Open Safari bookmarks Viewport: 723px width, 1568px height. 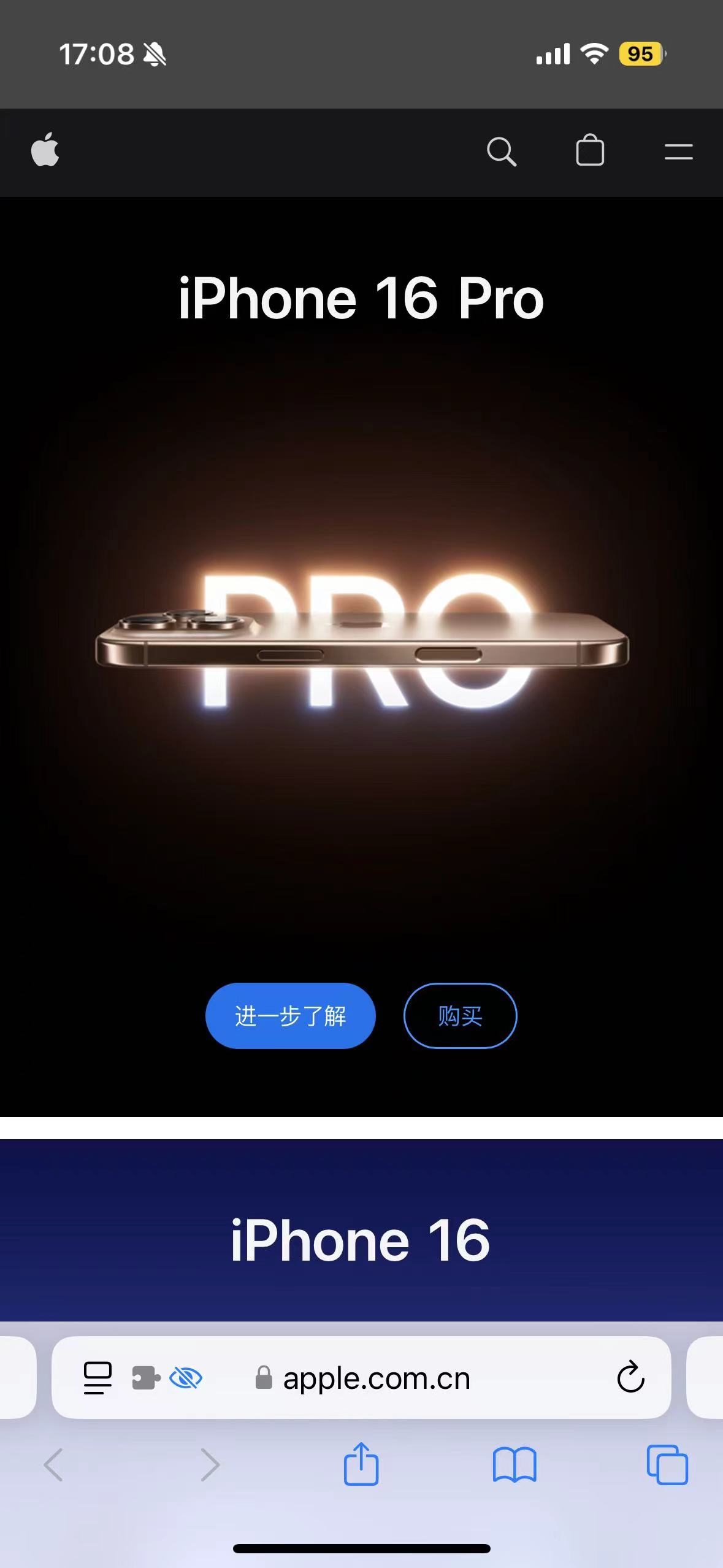(x=515, y=1465)
